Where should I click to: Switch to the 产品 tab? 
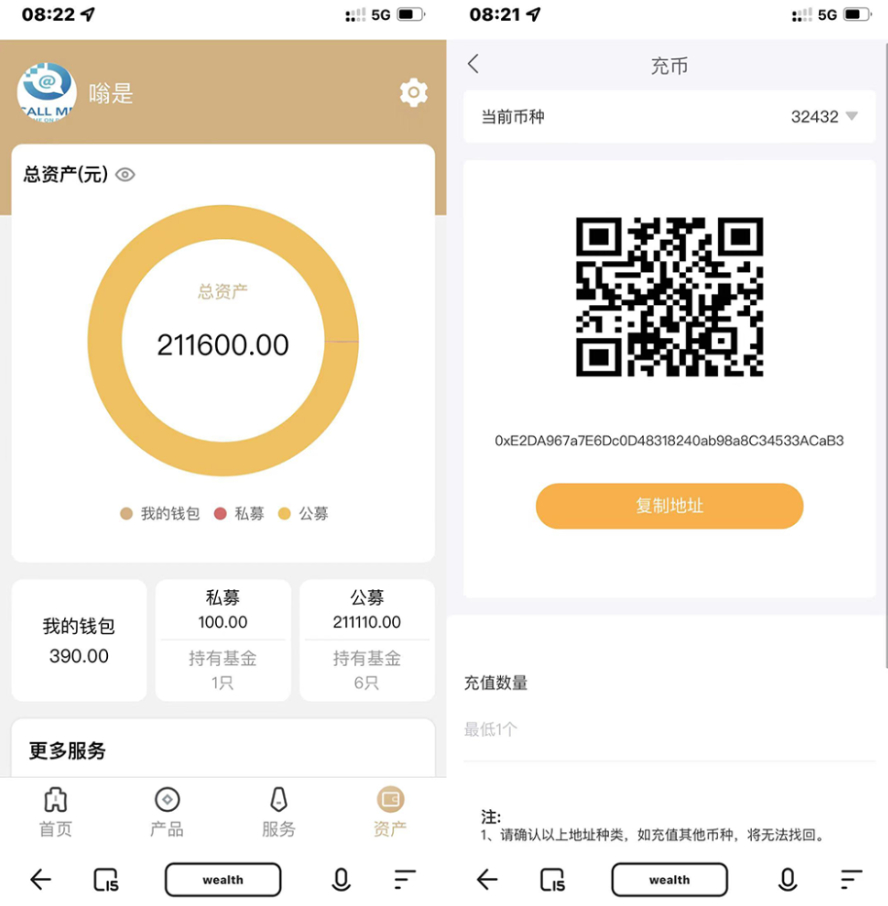tap(167, 812)
